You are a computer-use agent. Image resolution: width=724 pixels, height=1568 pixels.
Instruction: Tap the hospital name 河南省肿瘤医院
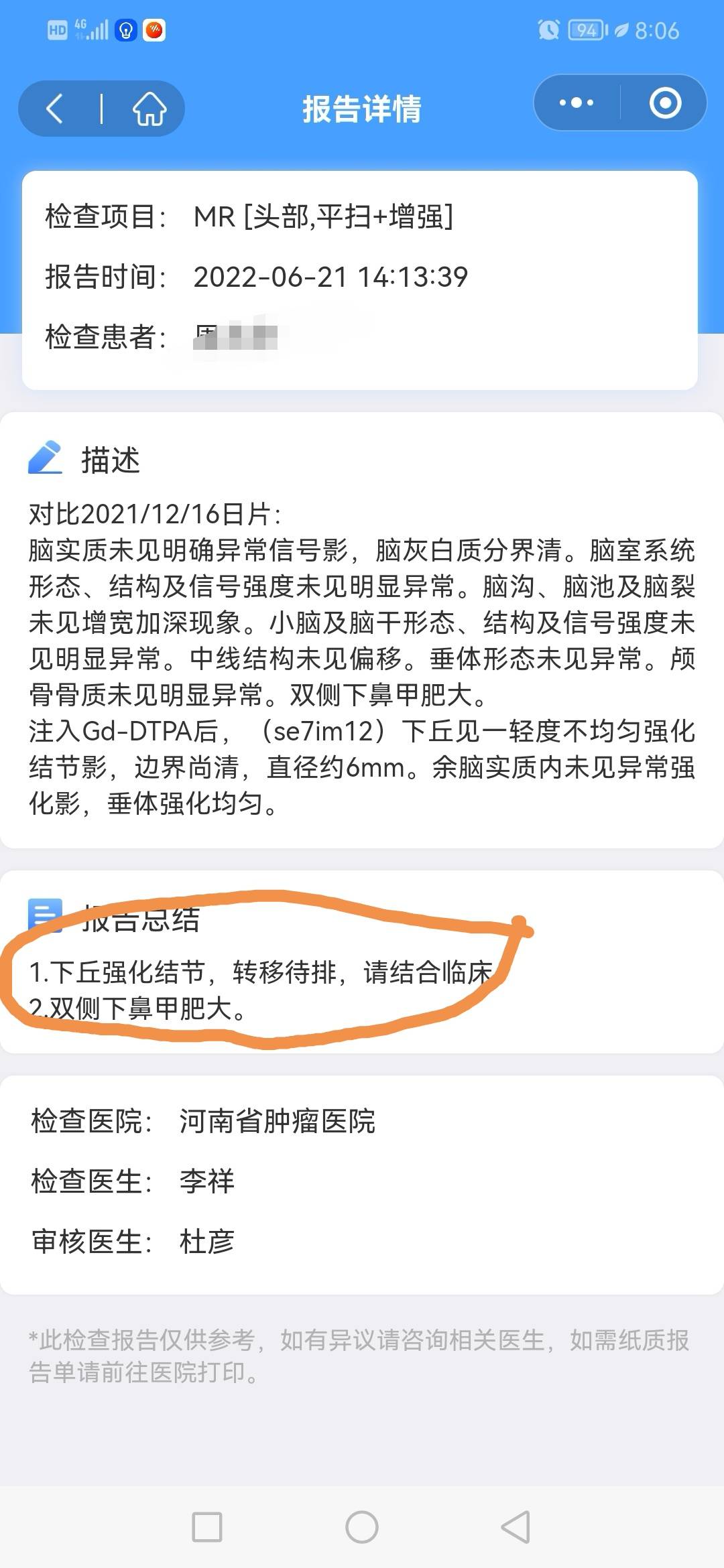(x=277, y=1120)
